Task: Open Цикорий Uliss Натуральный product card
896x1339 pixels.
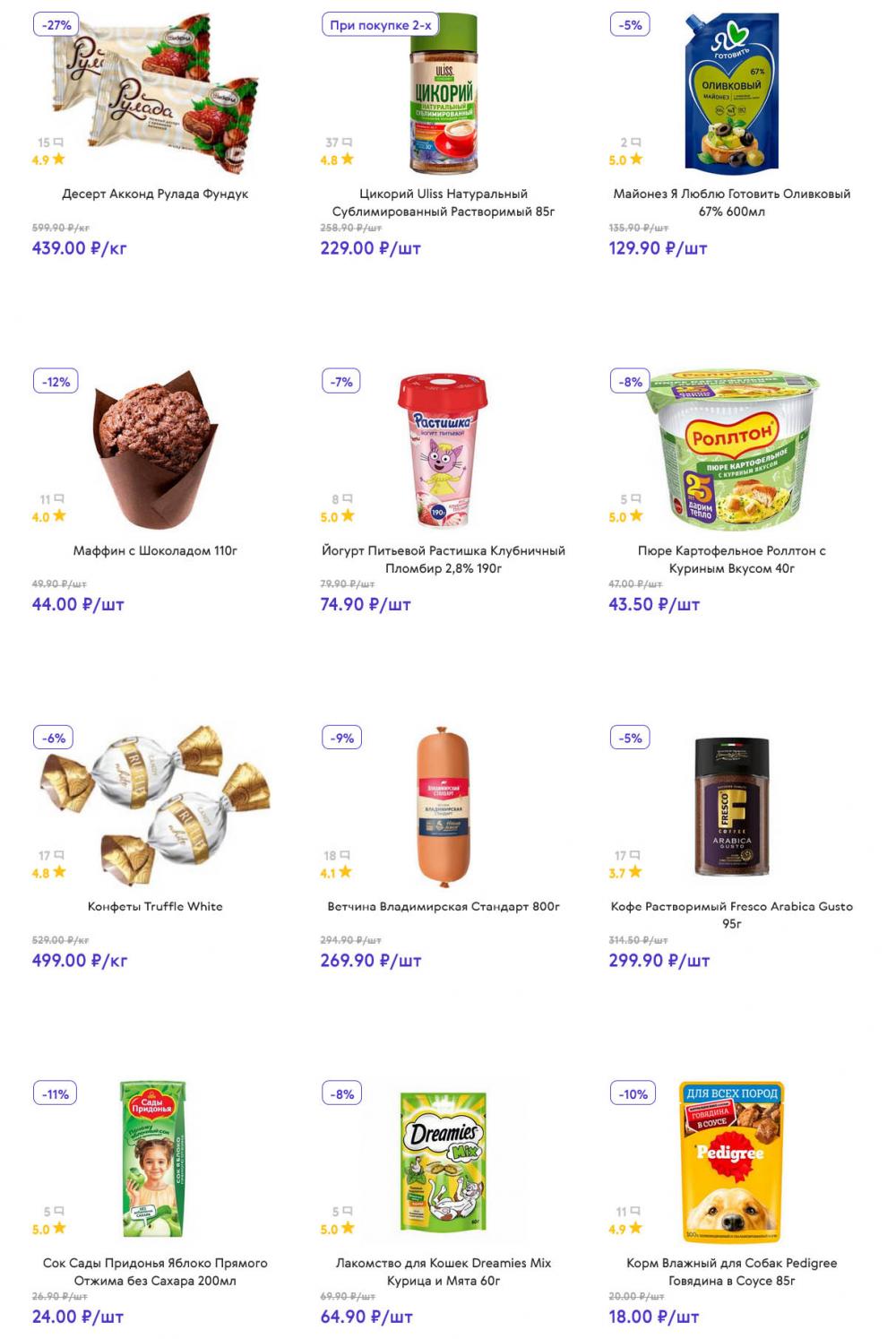Action: click(444, 203)
